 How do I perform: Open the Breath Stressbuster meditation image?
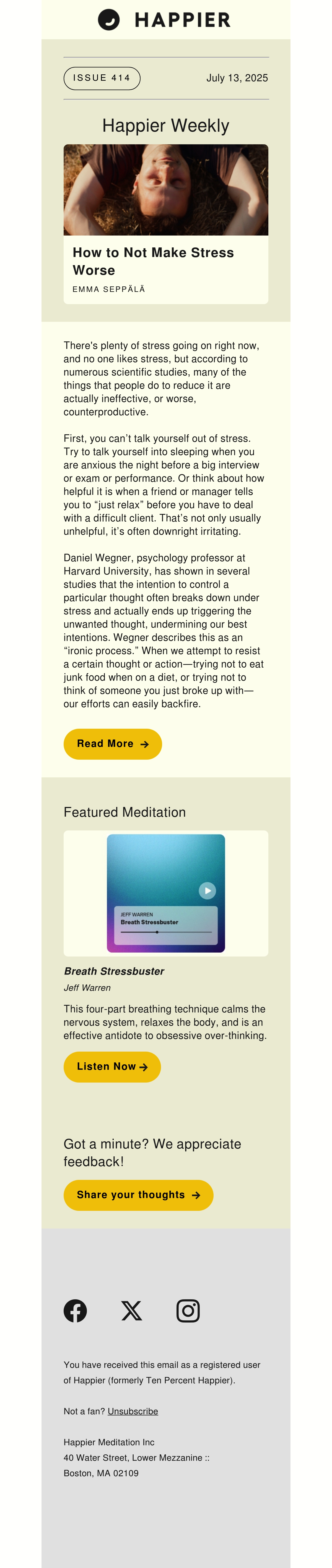[x=166, y=893]
